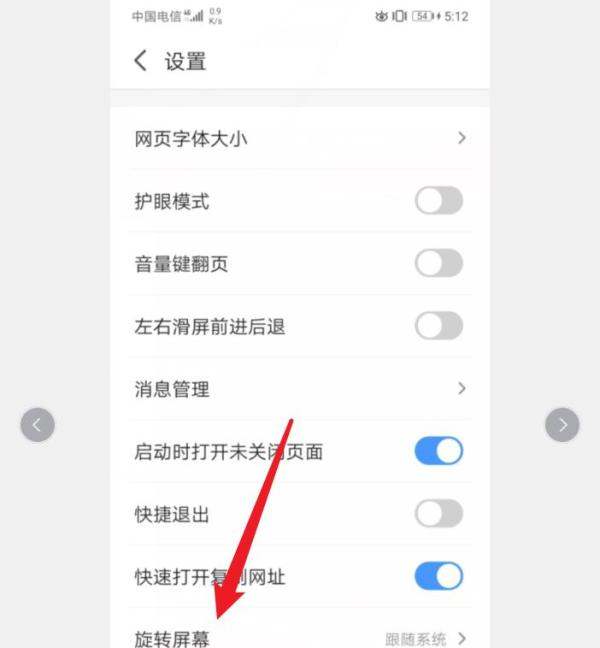Go back from the 设置 page
Viewport: 600px width, 648px height.
141,61
